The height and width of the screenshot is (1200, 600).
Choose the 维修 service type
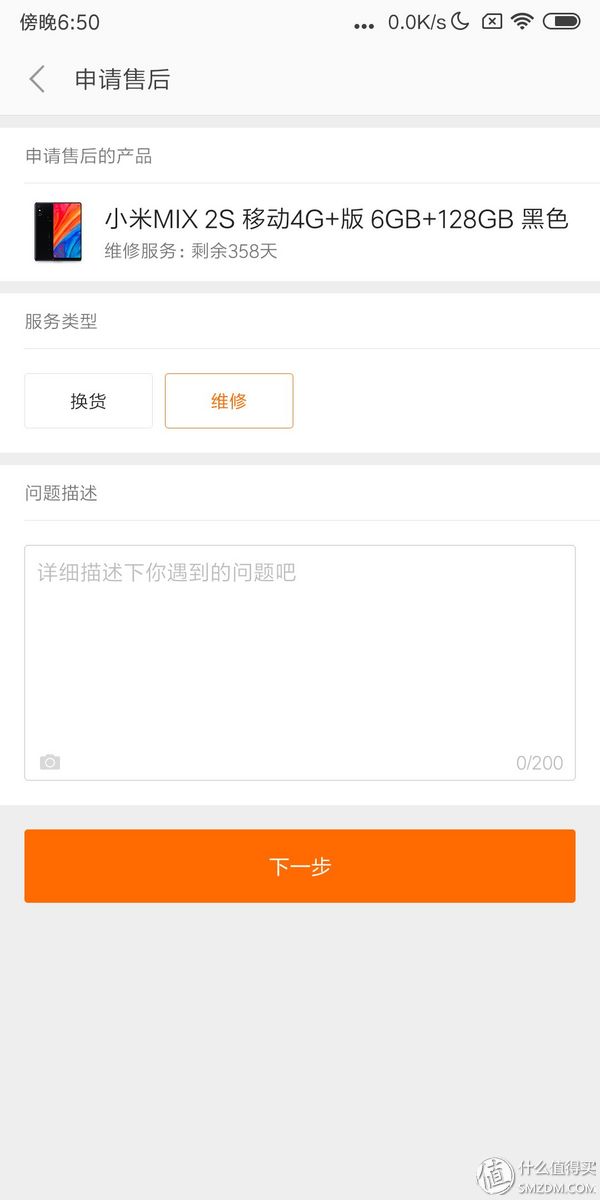pyautogui.click(x=229, y=401)
